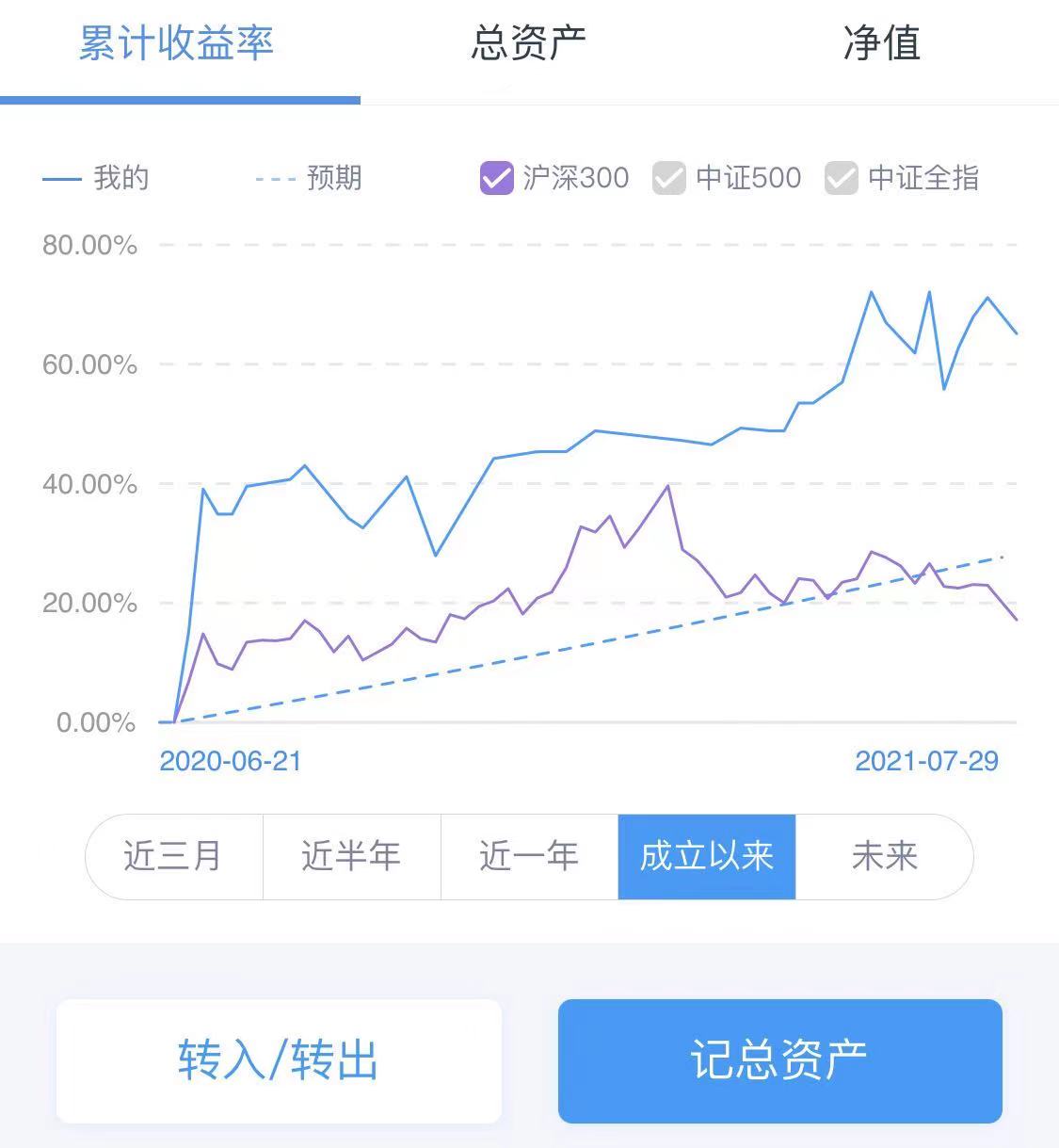Switch to the 总资产 tab
The image size is (1059, 1148).
point(528,43)
